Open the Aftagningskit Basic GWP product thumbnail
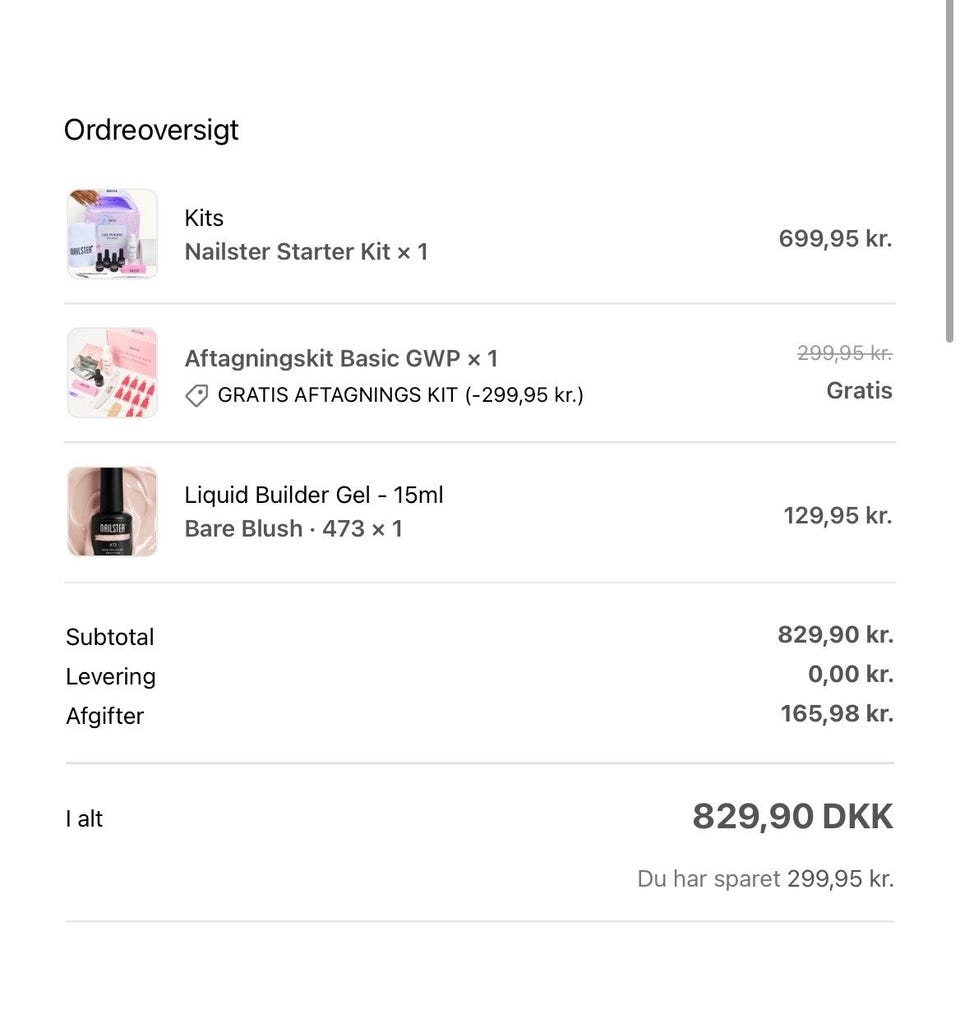960x1014 pixels. tap(112, 372)
